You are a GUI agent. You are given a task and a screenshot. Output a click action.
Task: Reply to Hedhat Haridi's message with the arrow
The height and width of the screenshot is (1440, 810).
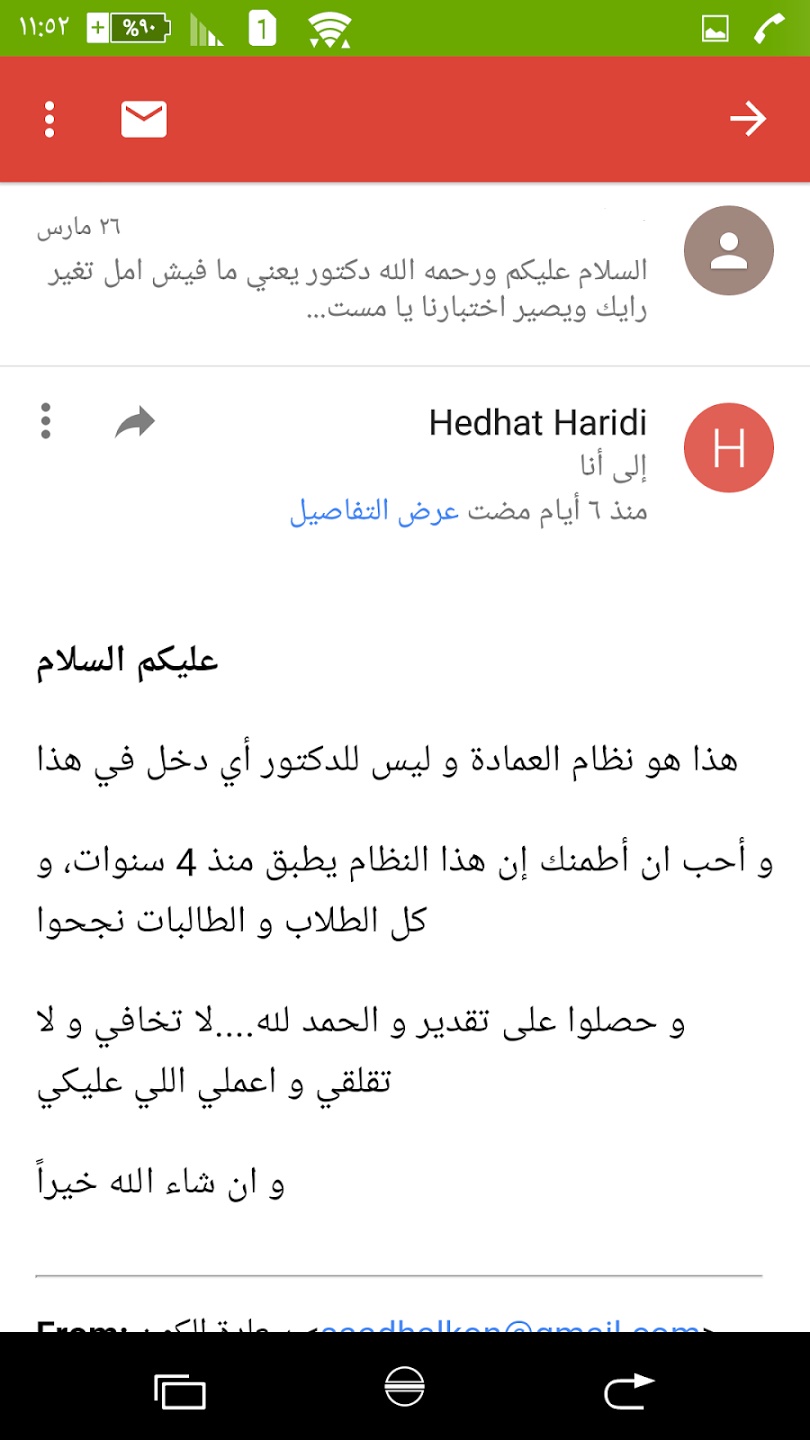[x=135, y=422]
